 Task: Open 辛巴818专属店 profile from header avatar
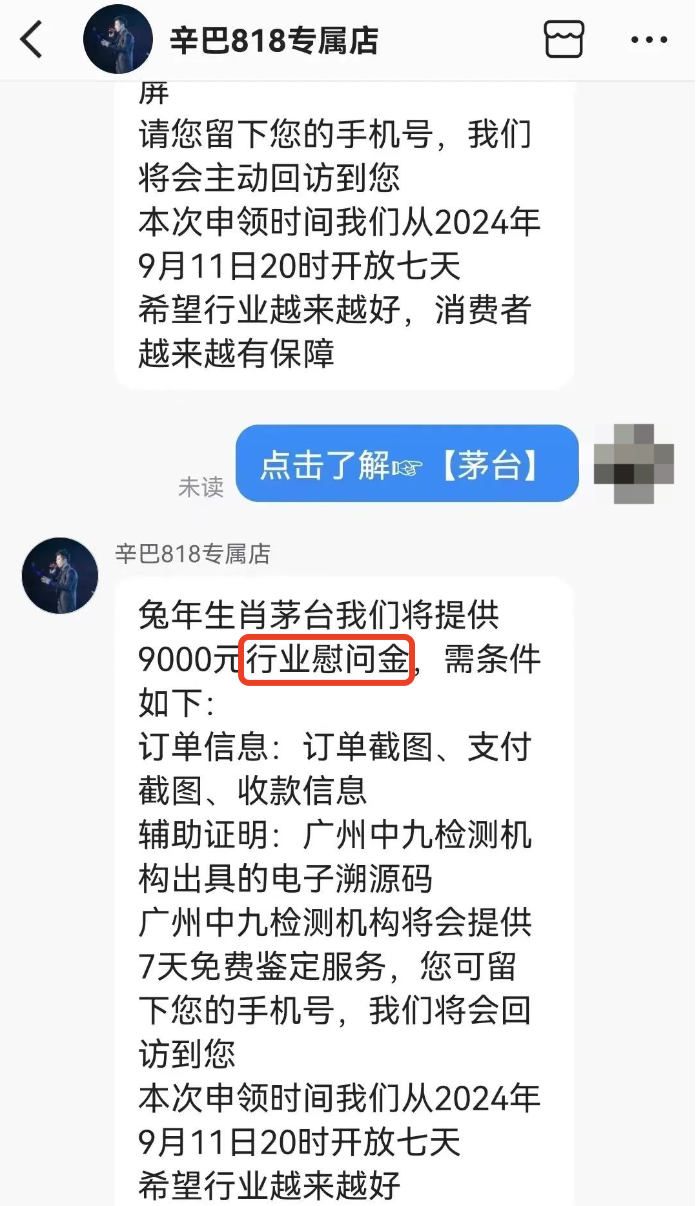(118, 40)
